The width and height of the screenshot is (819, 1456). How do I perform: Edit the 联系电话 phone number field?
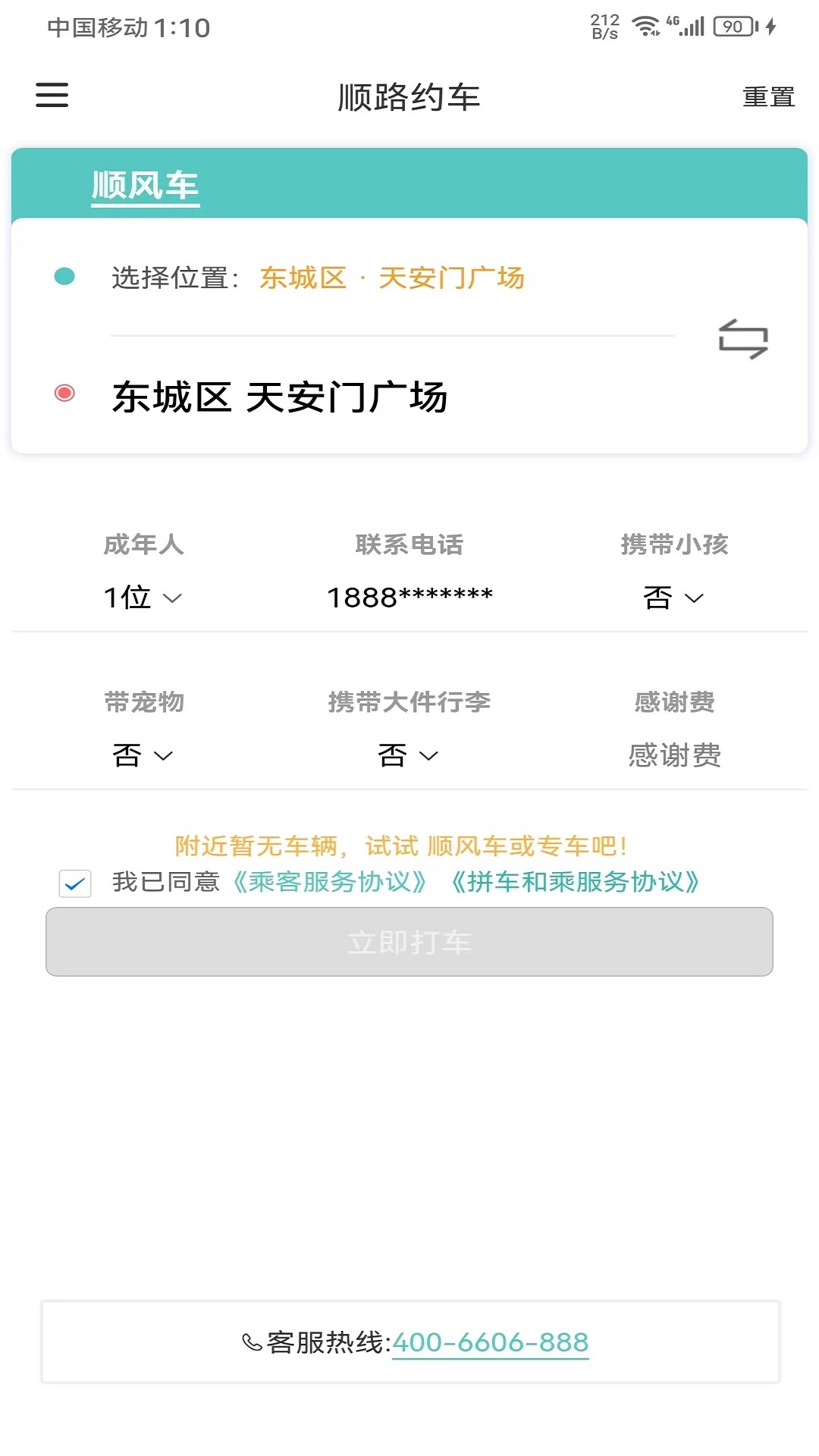[x=409, y=598]
